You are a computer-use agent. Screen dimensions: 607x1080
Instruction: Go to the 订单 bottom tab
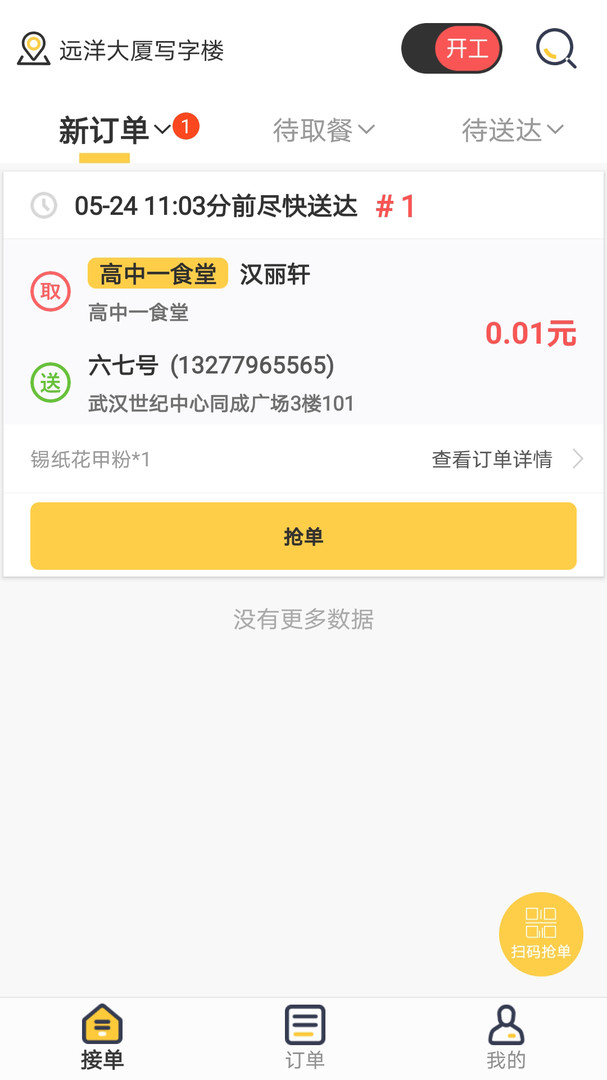(304, 1037)
